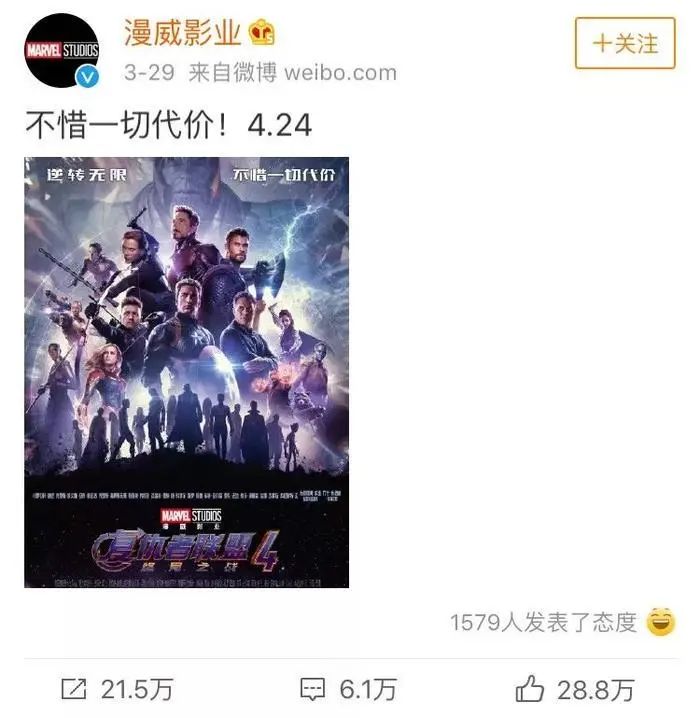The height and width of the screenshot is (718, 700).
Task: Open comments with 6.1万 replies
Action: (349, 688)
